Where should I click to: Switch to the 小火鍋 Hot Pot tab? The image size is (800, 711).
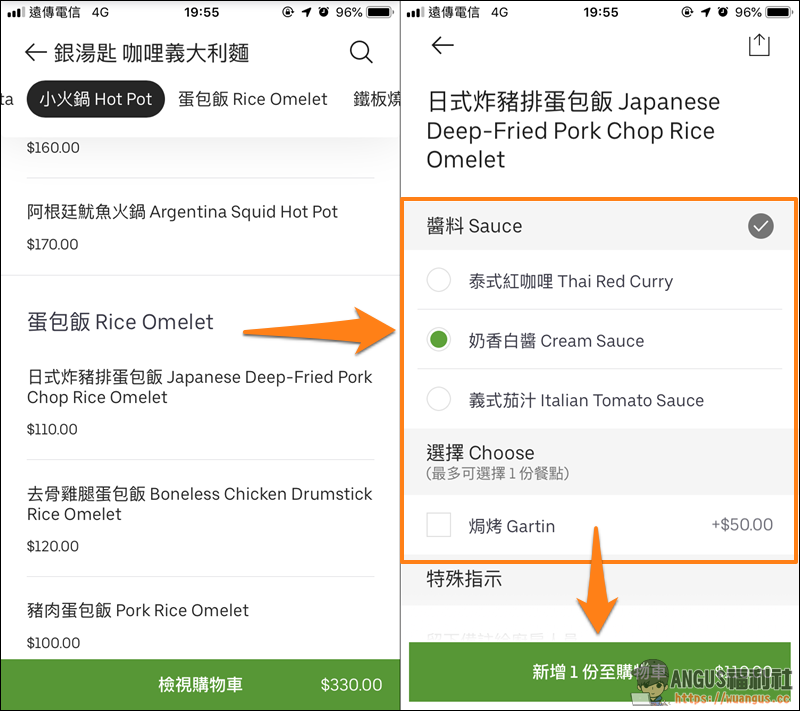(x=96, y=99)
